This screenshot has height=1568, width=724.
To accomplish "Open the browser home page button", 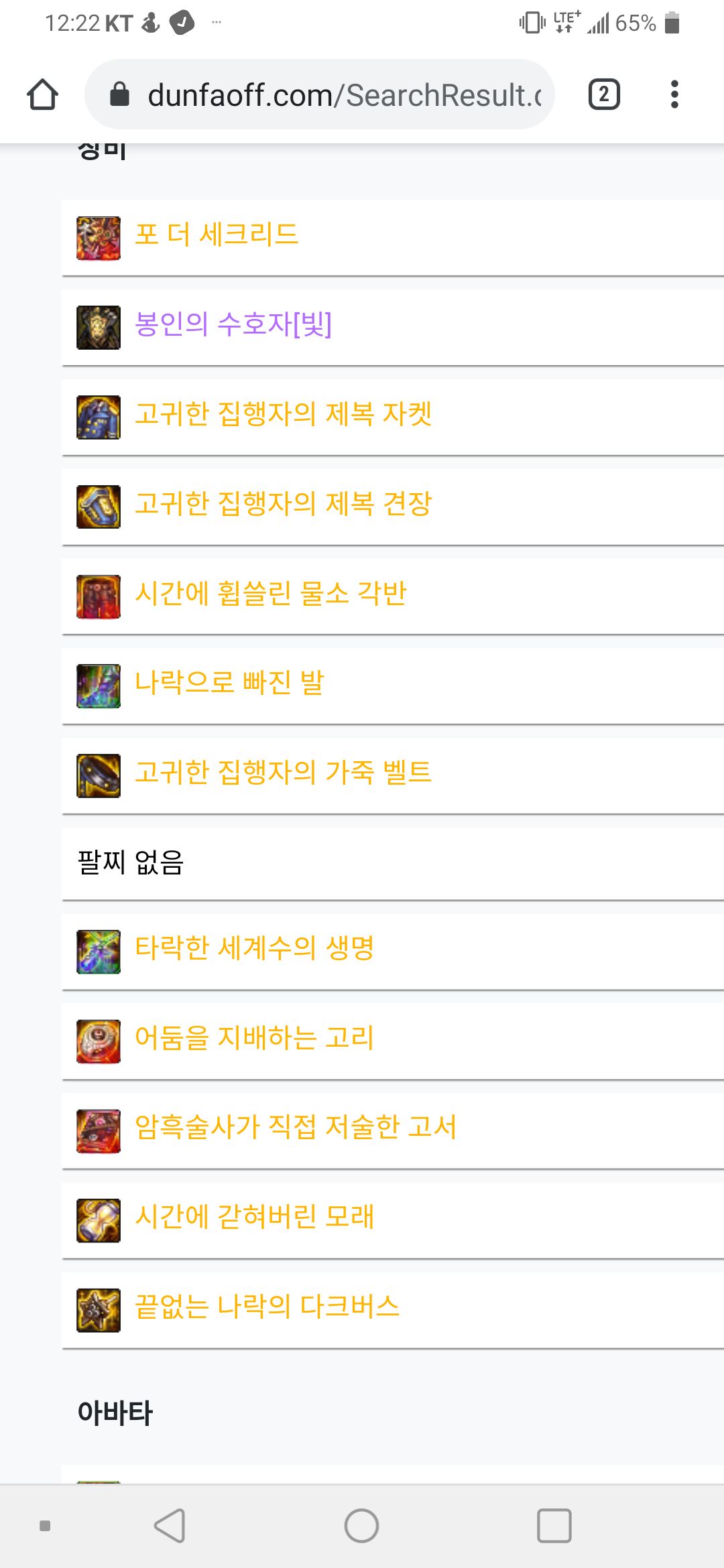I will (42, 94).
